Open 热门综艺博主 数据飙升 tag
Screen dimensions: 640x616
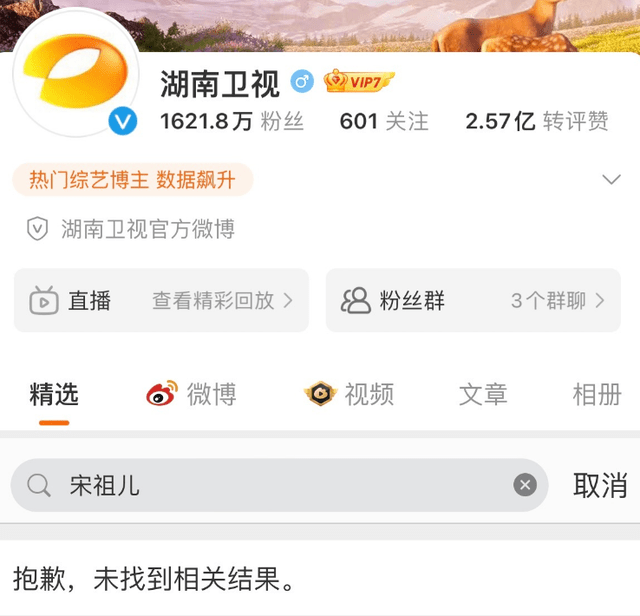click(x=133, y=180)
